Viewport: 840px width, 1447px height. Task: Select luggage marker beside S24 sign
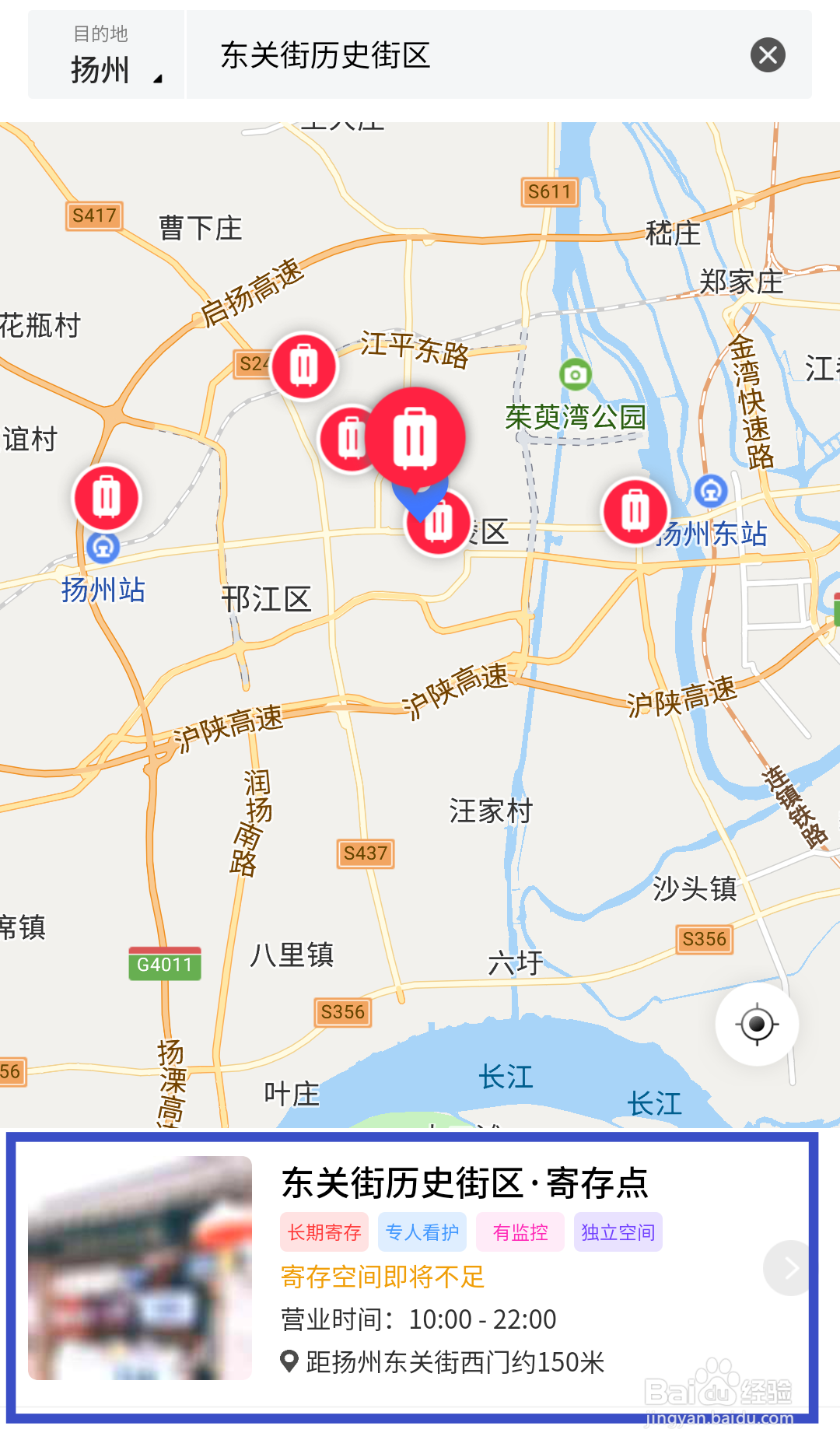(304, 366)
